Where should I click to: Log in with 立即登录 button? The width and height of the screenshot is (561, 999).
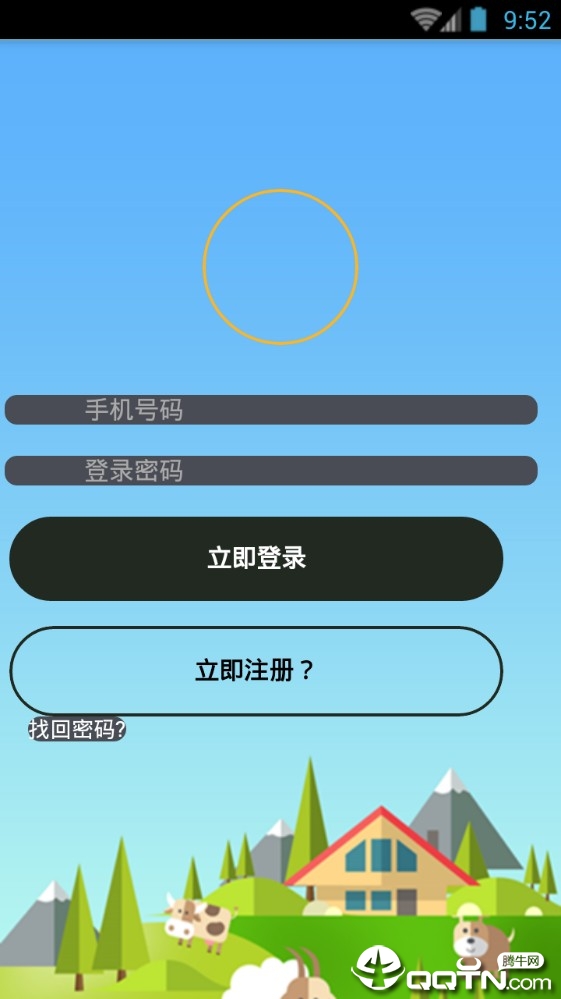click(256, 559)
